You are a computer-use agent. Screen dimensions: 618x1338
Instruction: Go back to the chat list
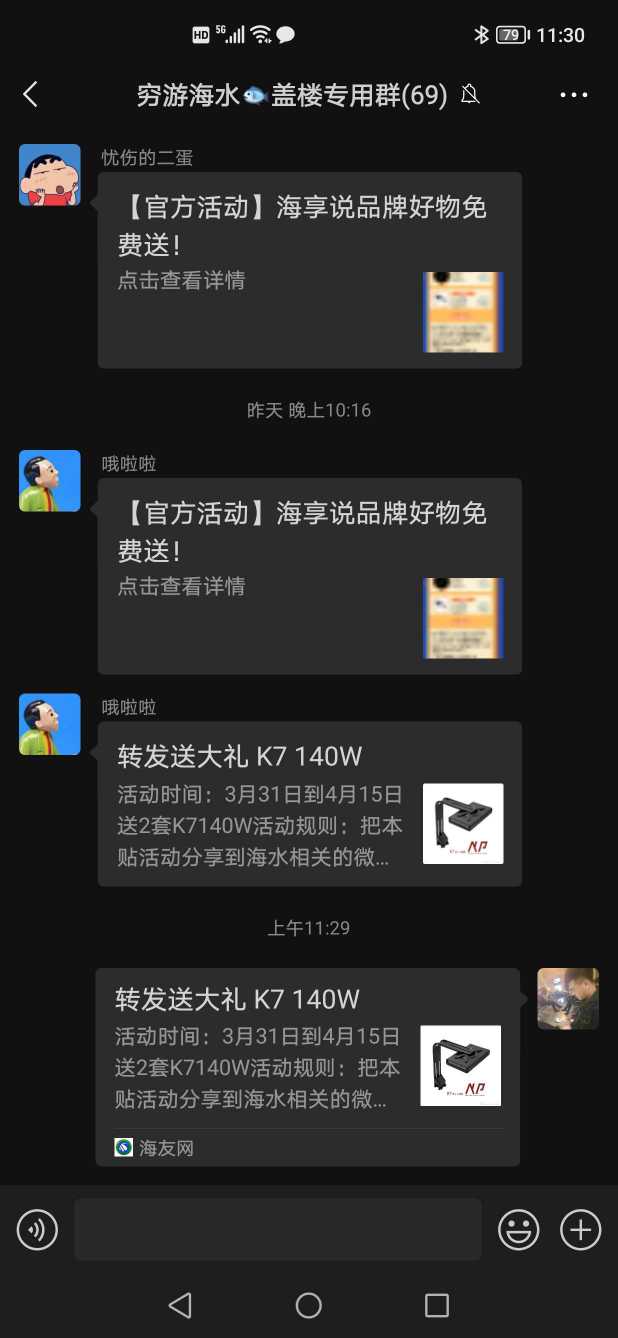pos(30,95)
